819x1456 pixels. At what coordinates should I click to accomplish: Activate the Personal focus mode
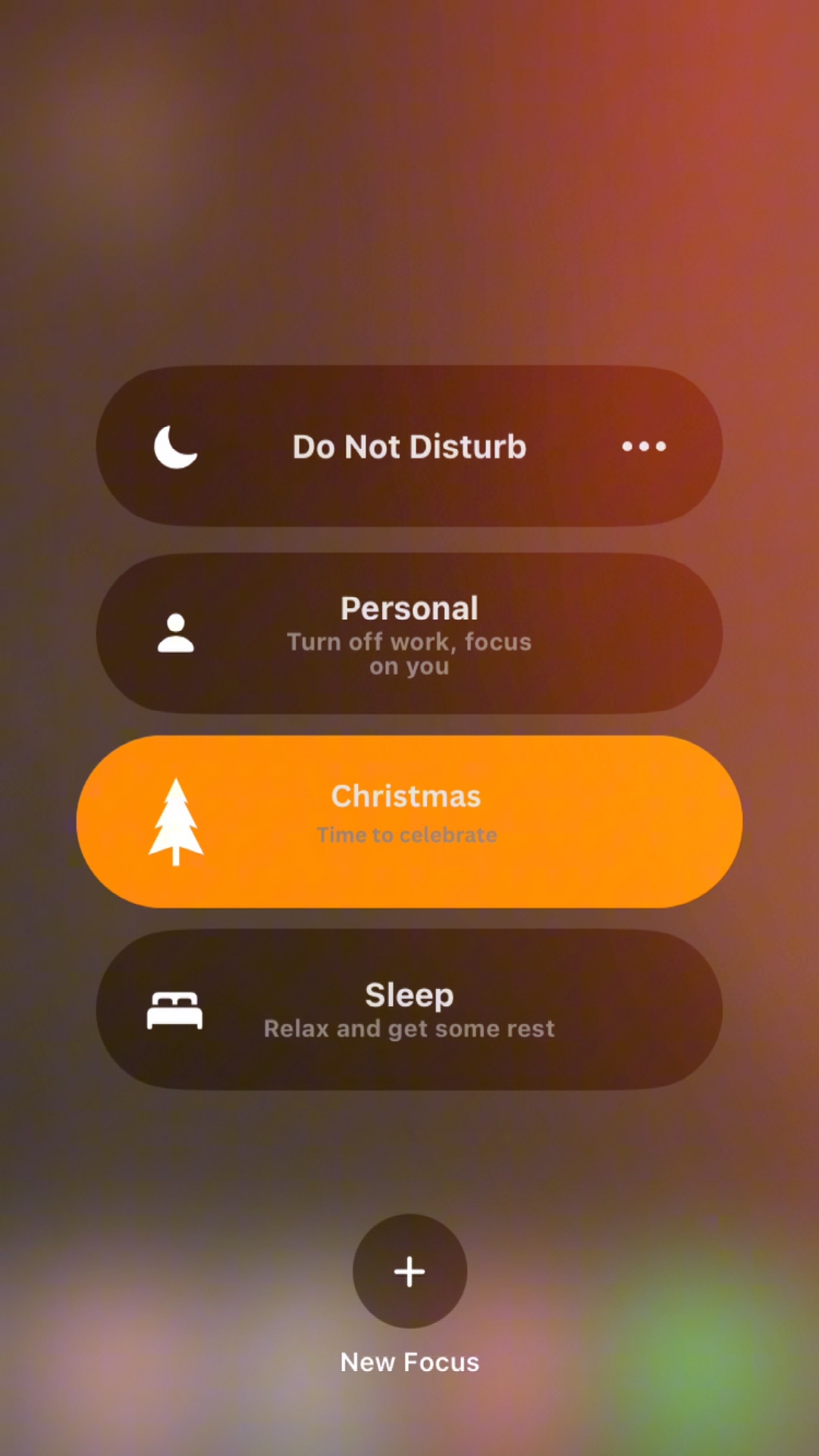[x=409, y=633]
